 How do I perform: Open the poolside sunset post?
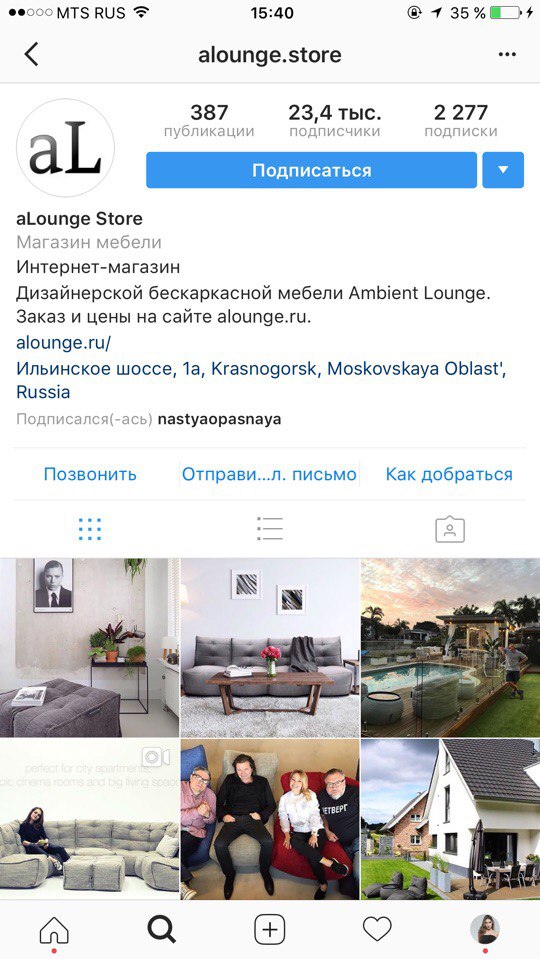tap(451, 647)
